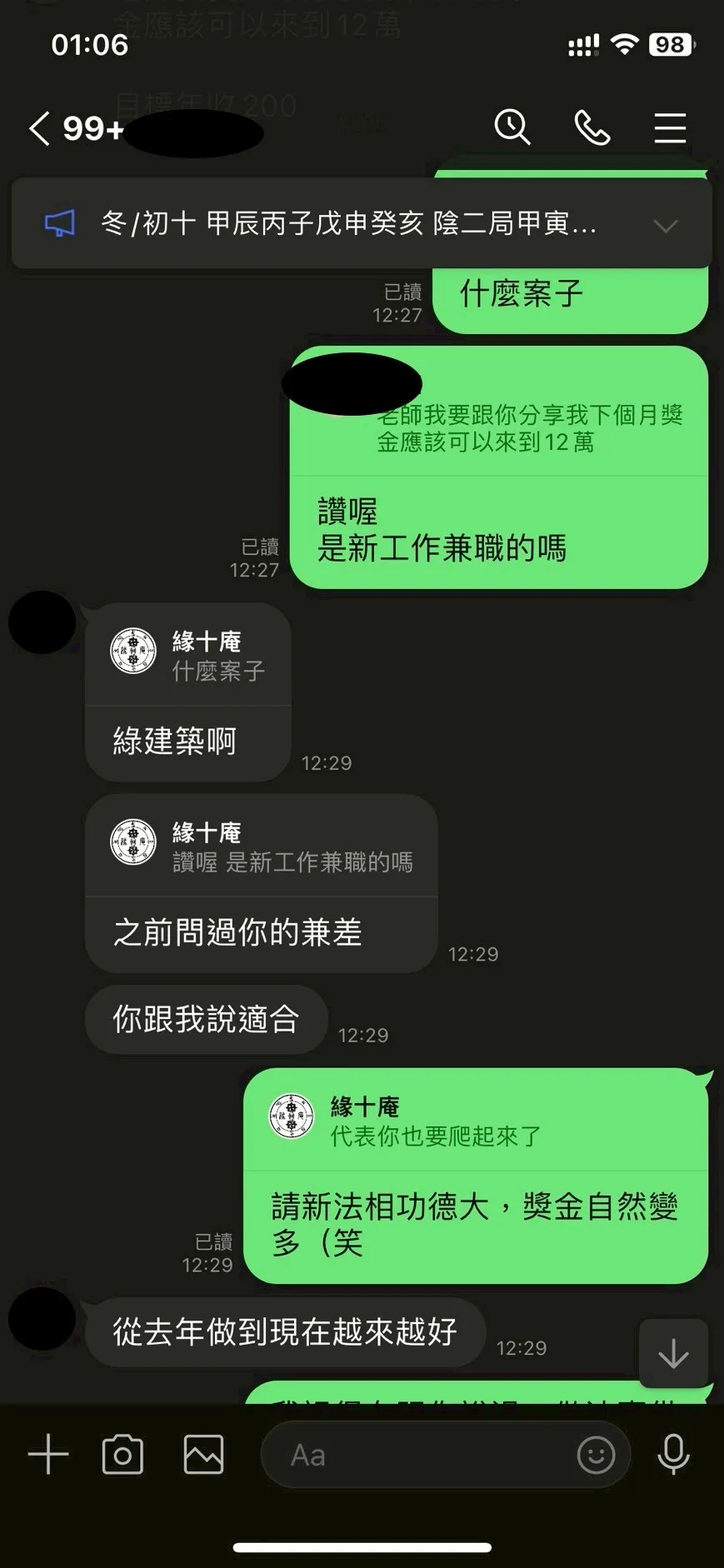Tap the quoted reply above 綠建築啊
Image resolution: width=724 pixels, height=1568 pixels.
point(188,656)
